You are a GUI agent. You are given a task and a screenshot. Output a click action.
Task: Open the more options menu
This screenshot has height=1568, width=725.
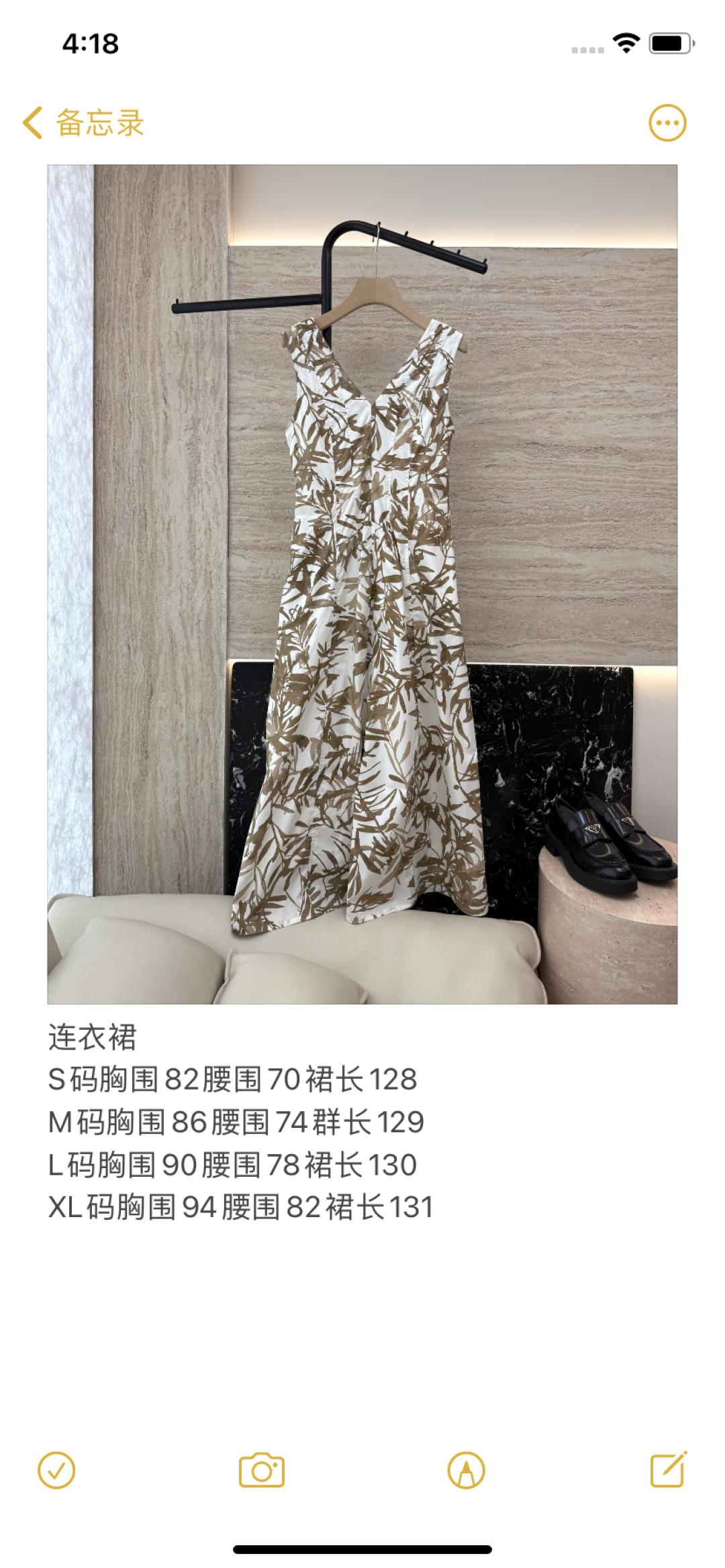[x=667, y=123]
